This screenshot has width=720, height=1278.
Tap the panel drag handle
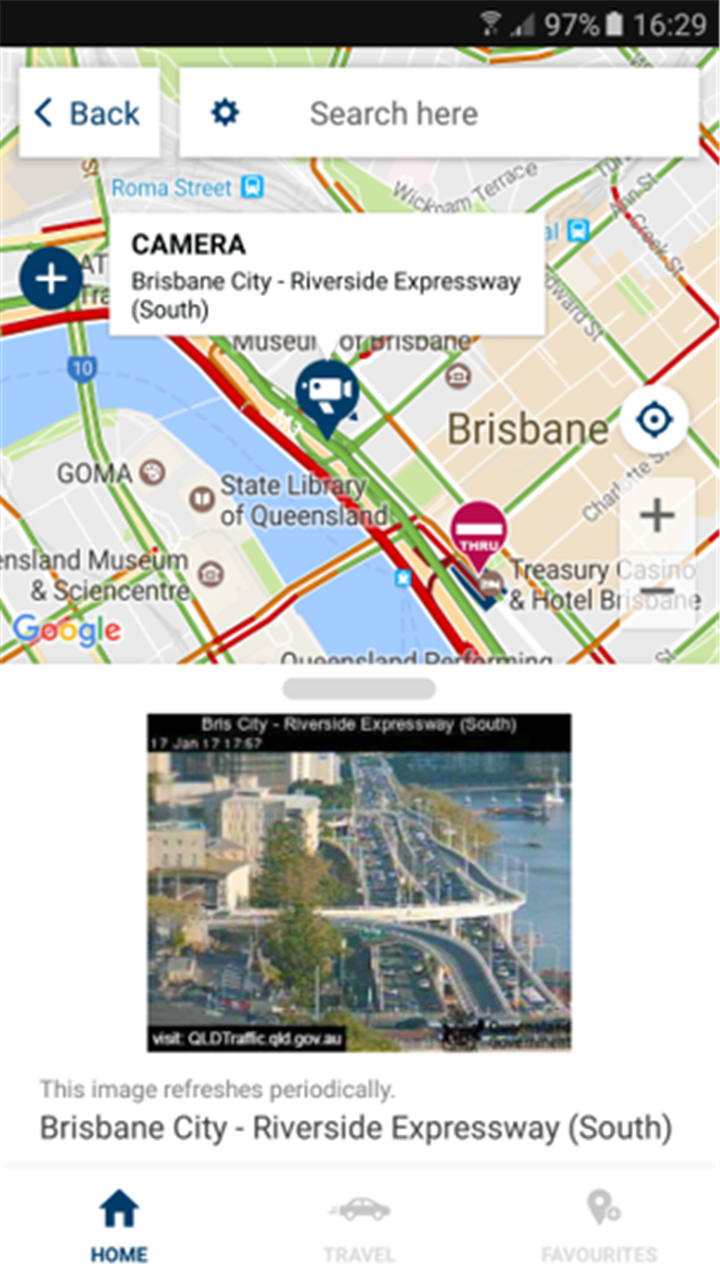click(359, 688)
